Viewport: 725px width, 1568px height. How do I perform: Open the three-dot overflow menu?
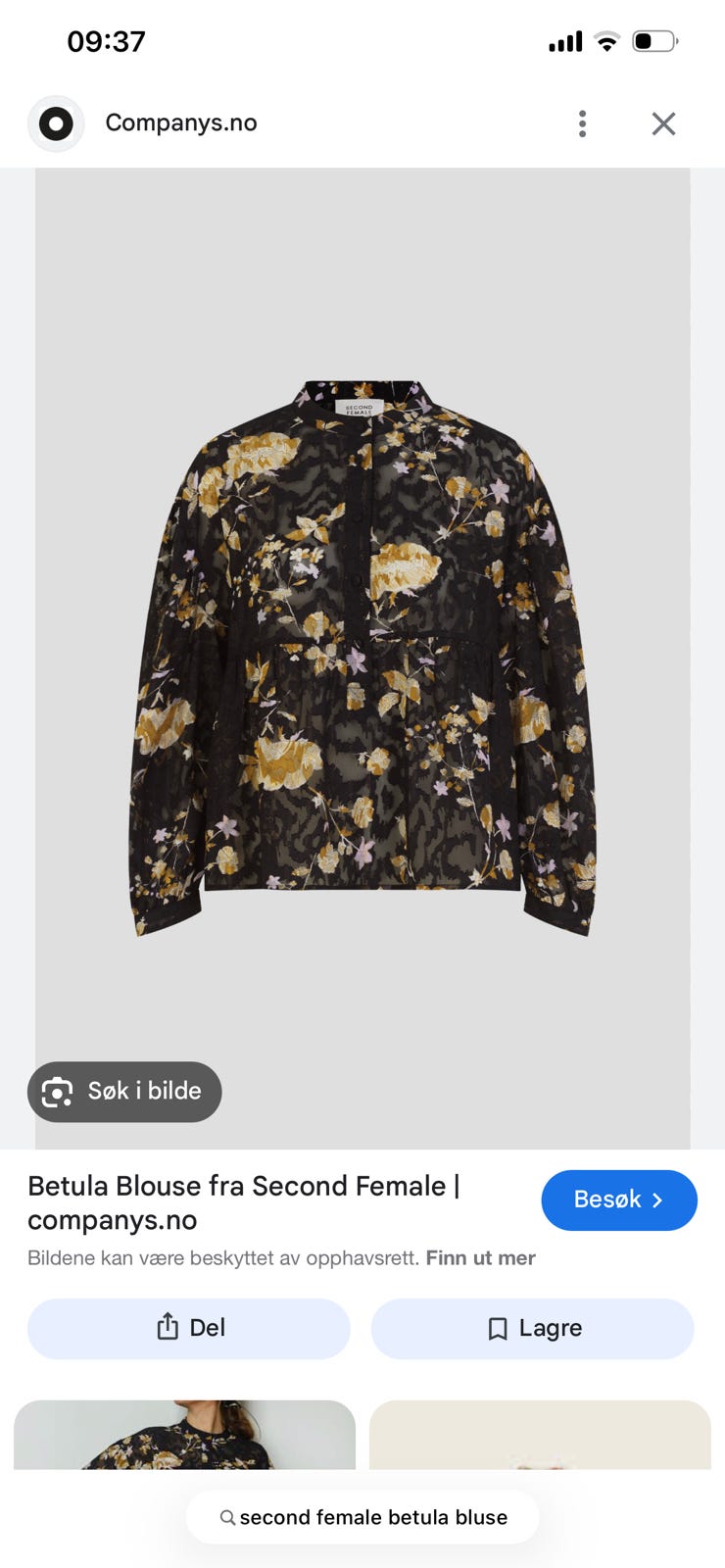pyautogui.click(x=582, y=123)
